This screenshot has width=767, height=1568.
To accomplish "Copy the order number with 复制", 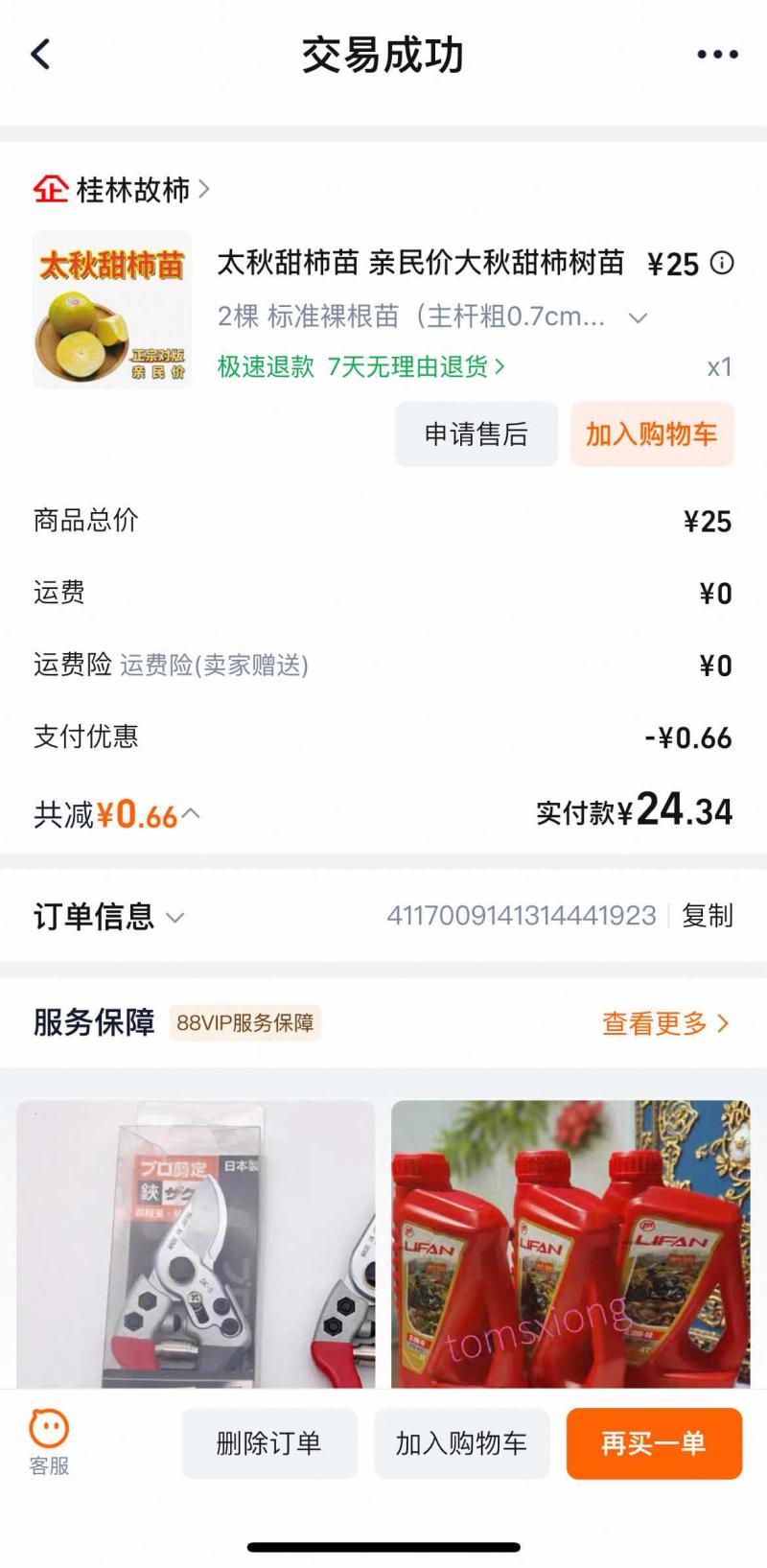I will click(707, 916).
